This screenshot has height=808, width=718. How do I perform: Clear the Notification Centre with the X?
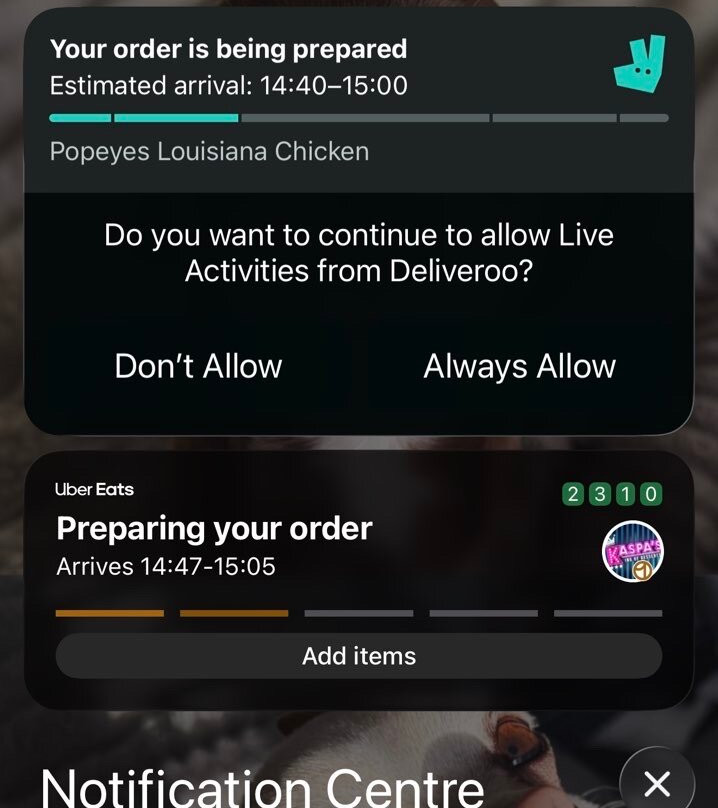click(x=658, y=783)
